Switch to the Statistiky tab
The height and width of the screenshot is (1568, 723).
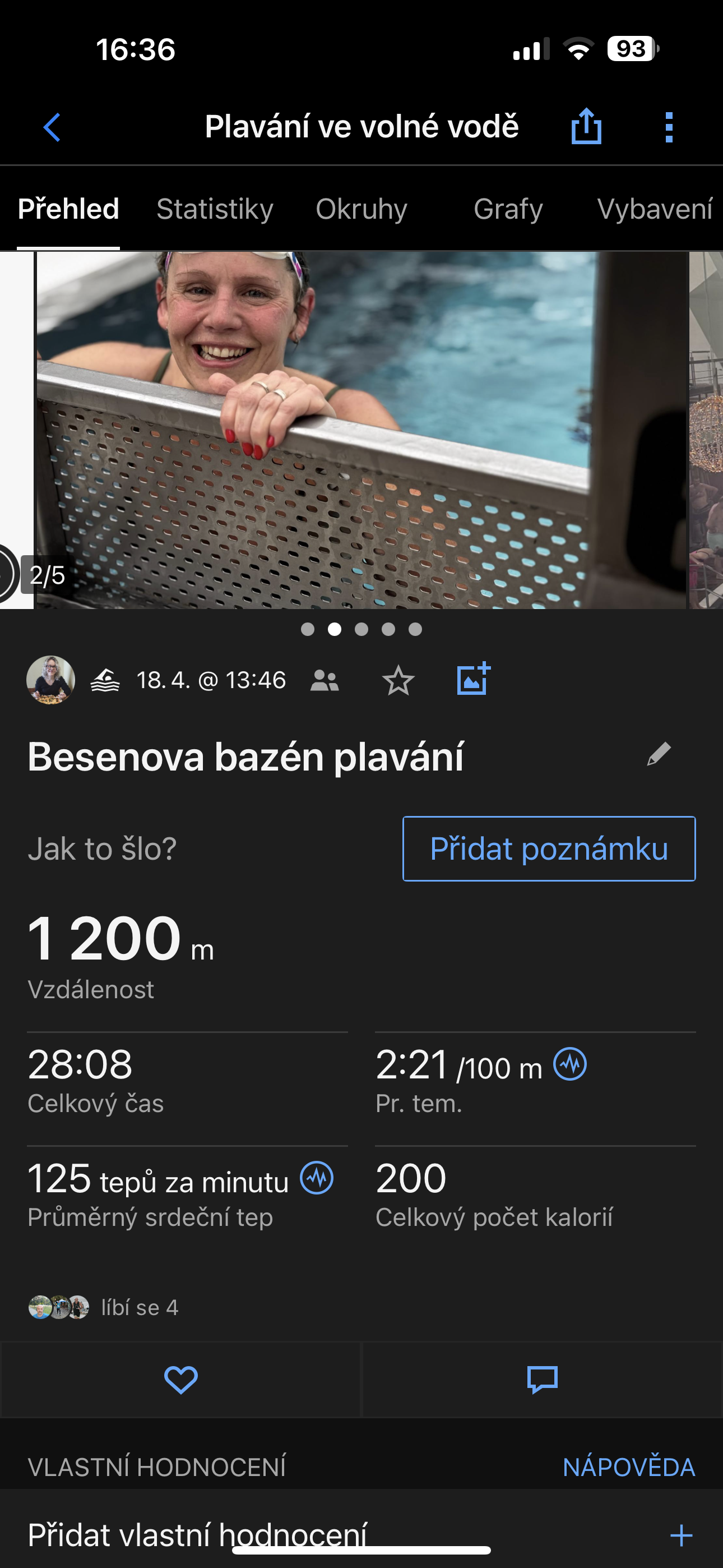pos(215,209)
